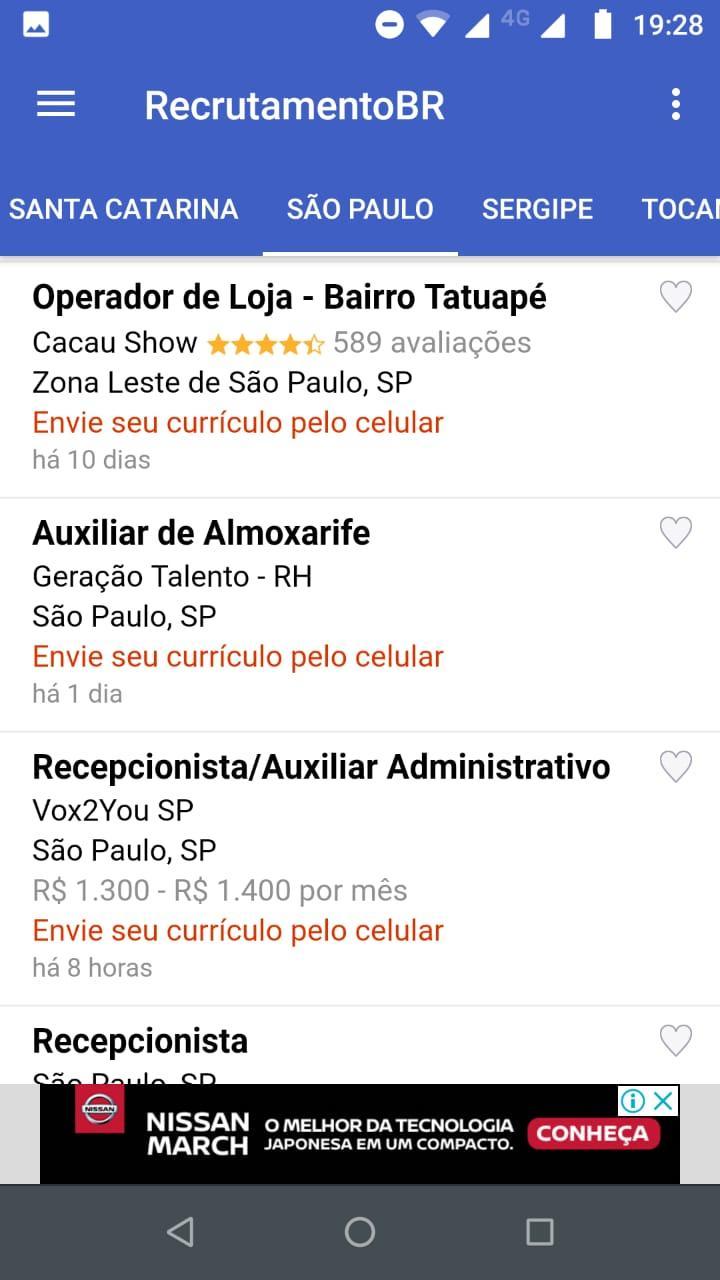Tap the CONHEÇA button on Nissan ad
This screenshot has width=720, height=1280.
(x=594, y=1134)
